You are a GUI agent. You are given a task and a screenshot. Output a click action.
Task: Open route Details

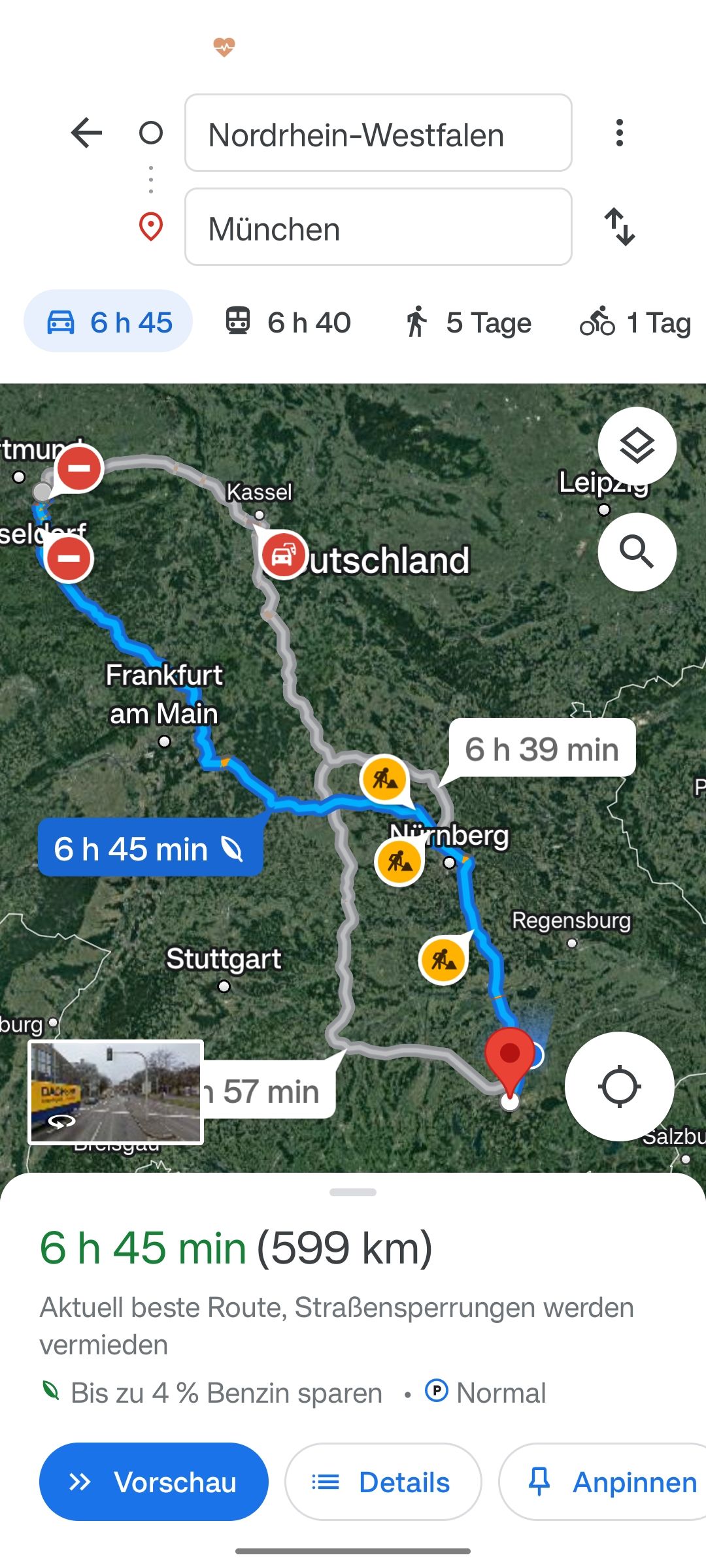point(383,1482)
